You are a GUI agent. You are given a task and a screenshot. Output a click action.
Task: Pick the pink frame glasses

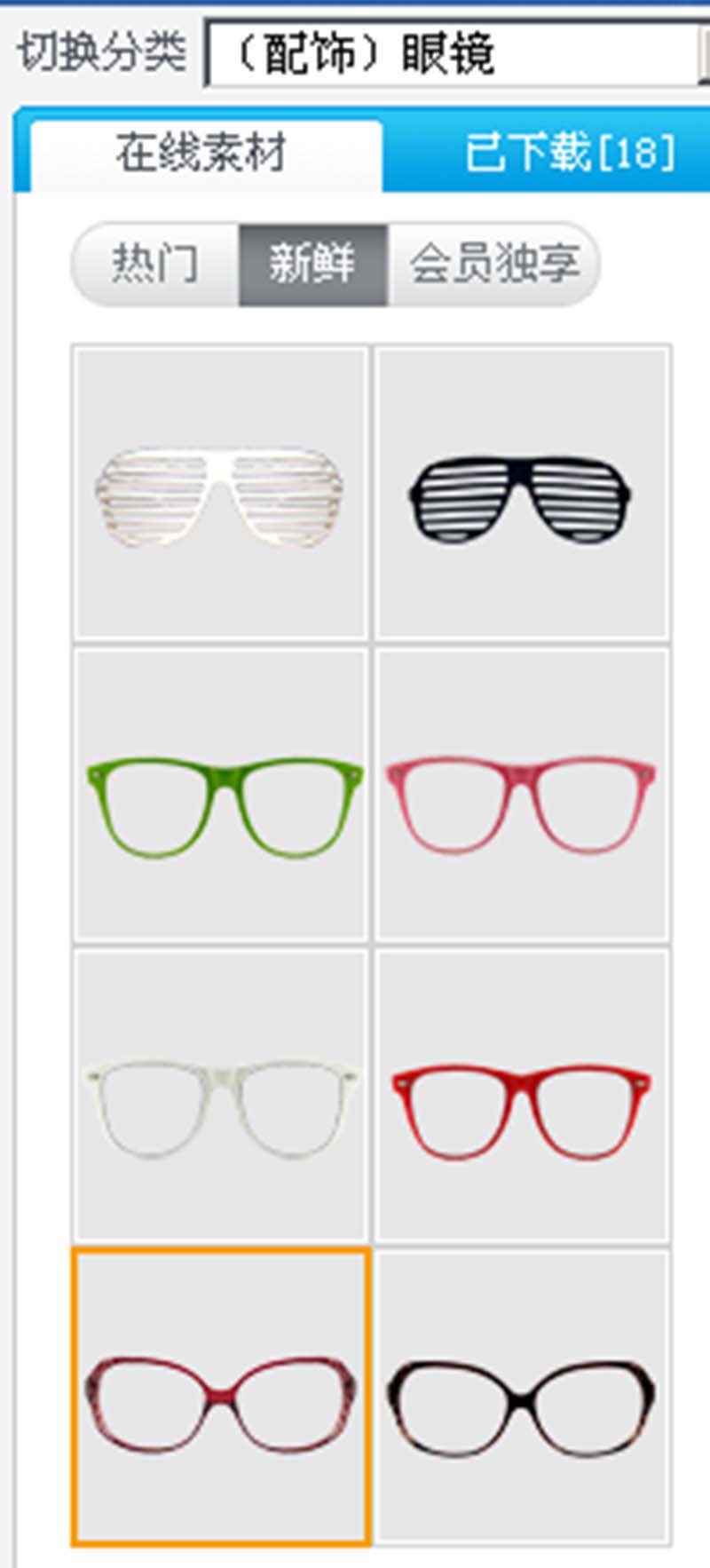(x=521, y=796)
